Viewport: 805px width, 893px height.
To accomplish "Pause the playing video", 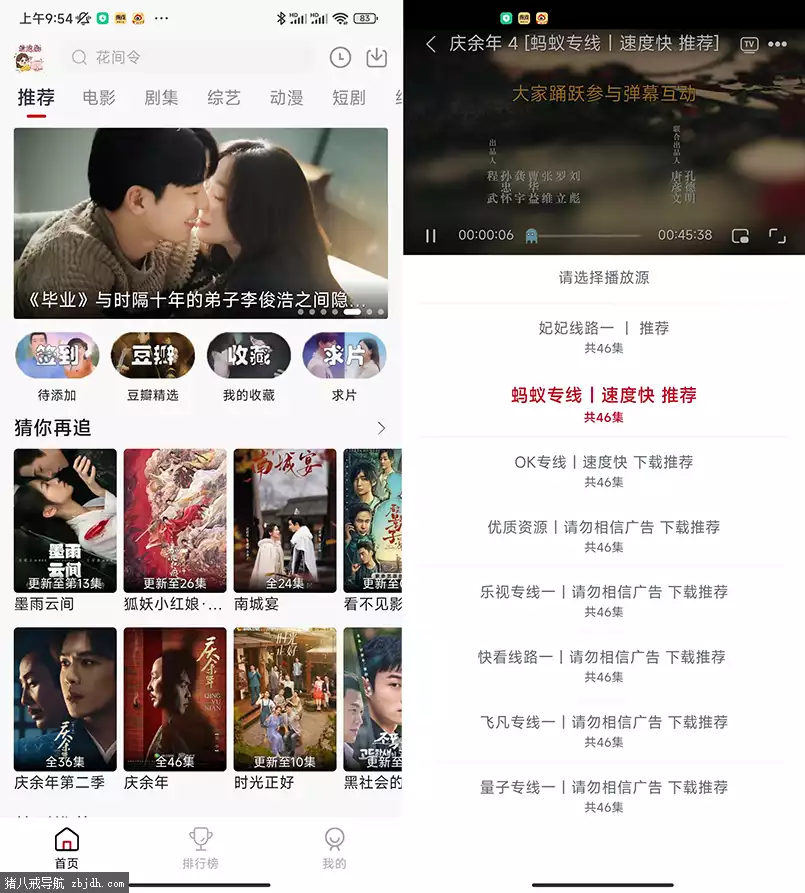I will tap(432, 235).
